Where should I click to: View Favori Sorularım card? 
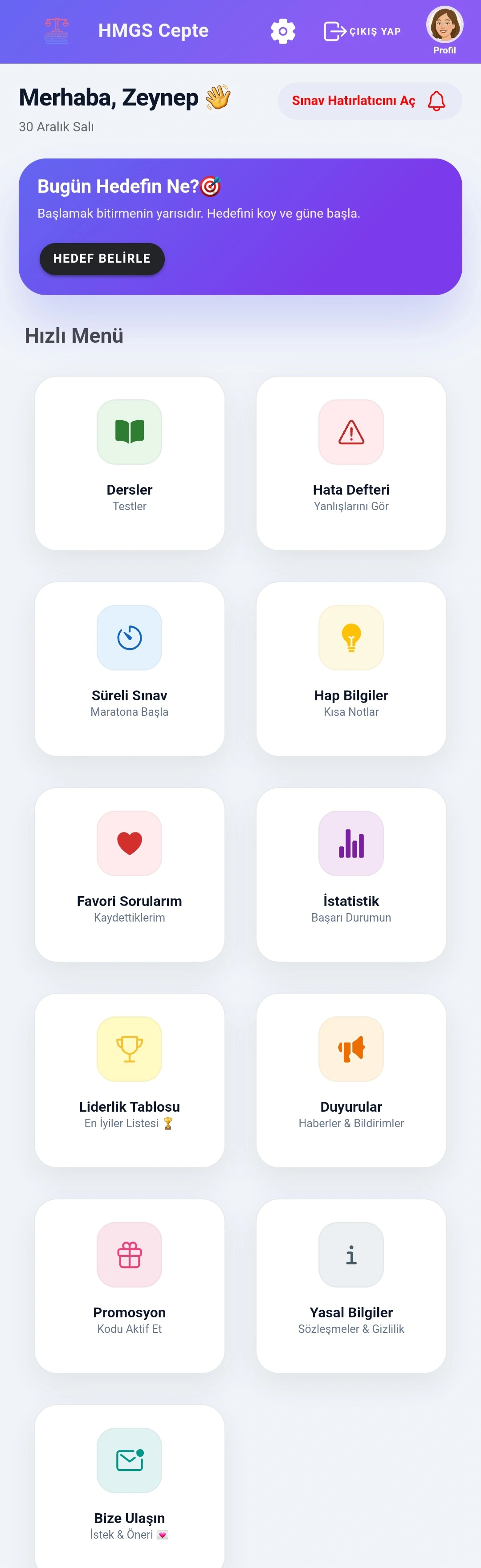[x=130, y=875]
